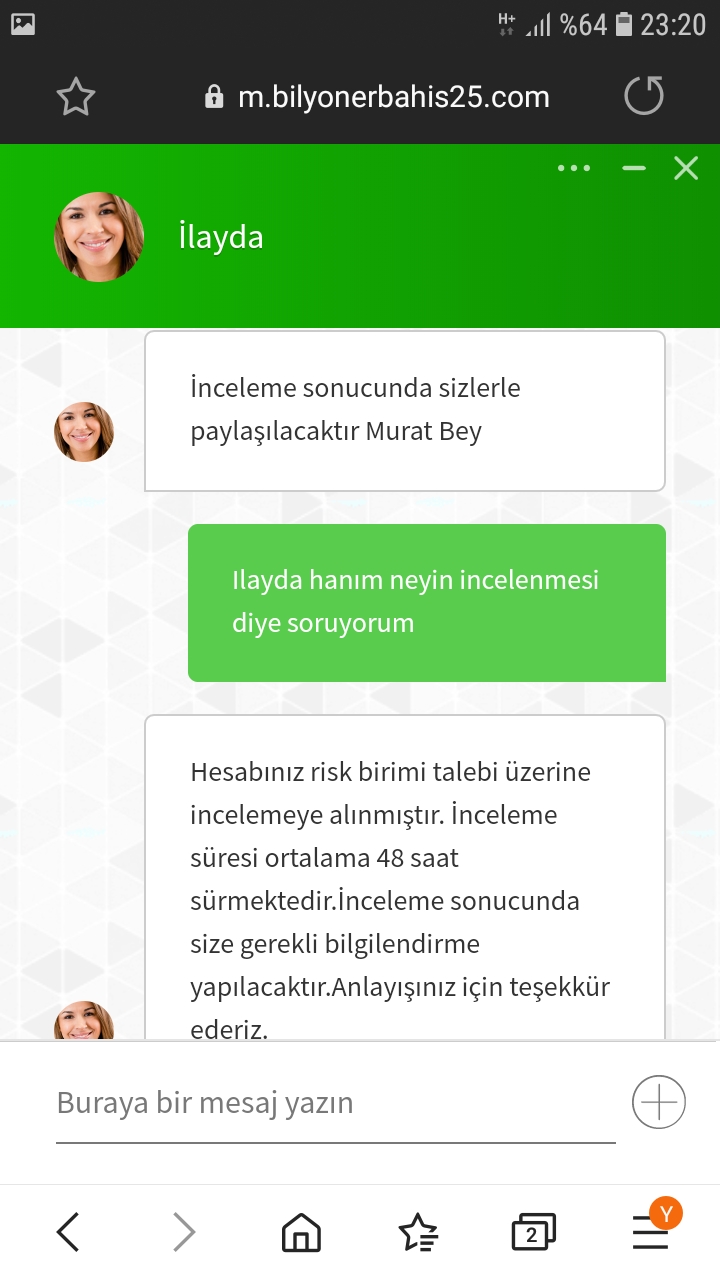Bookmark this page with the star icon
The height and width of the screenshot is (1280, 720).
(x=76, y=97)
